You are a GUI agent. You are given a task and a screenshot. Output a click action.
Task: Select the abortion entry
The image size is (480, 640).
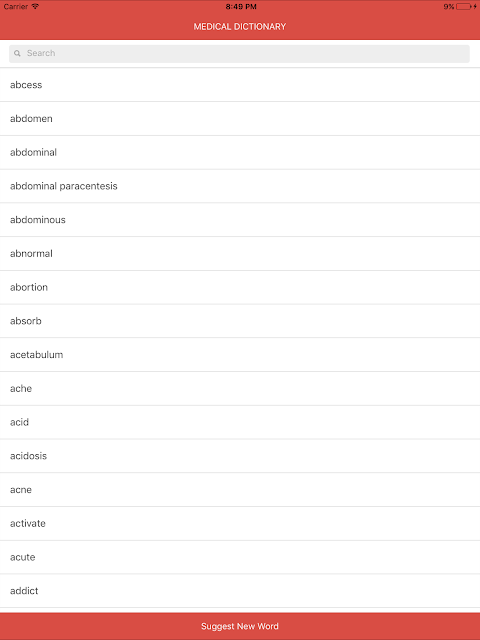[240, 287]
